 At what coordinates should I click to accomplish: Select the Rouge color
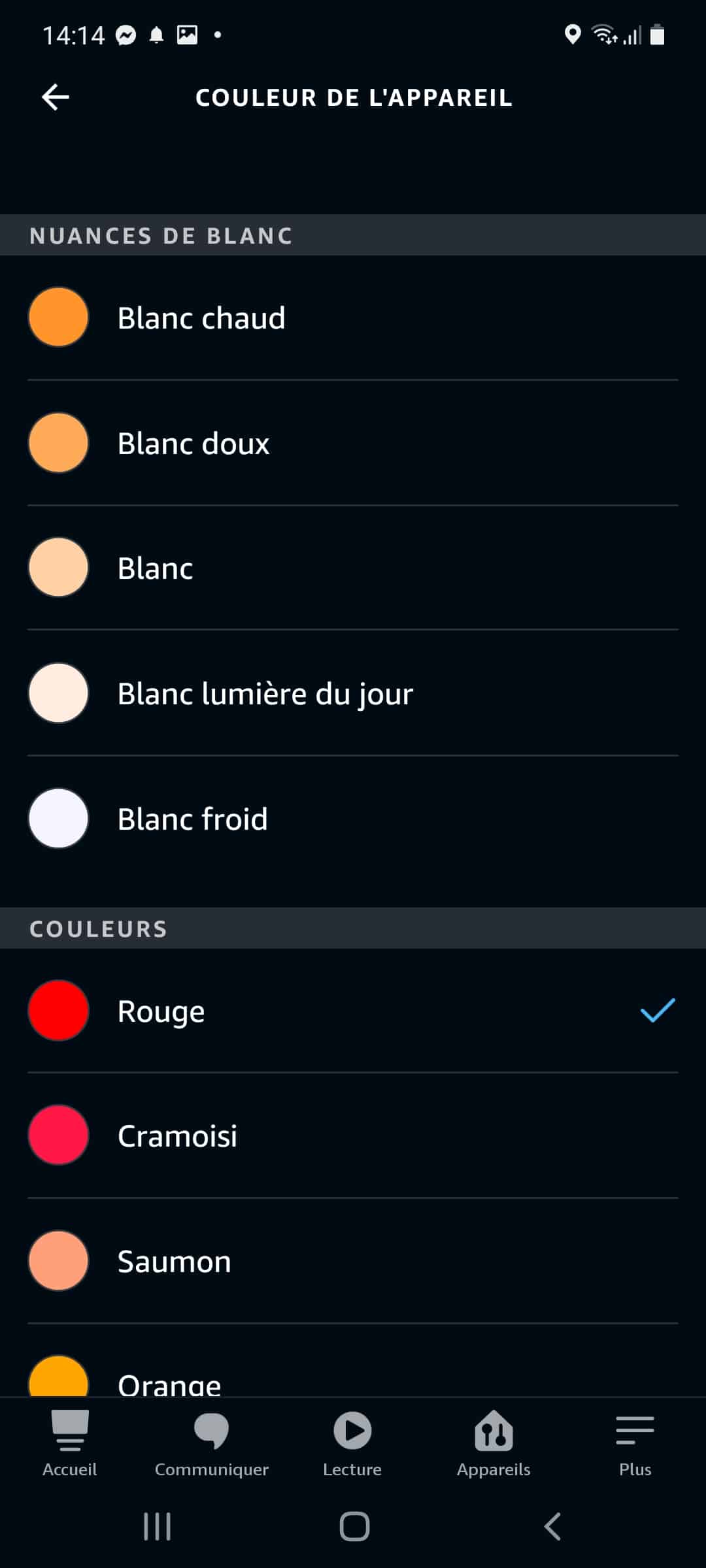coord(353,1011)
